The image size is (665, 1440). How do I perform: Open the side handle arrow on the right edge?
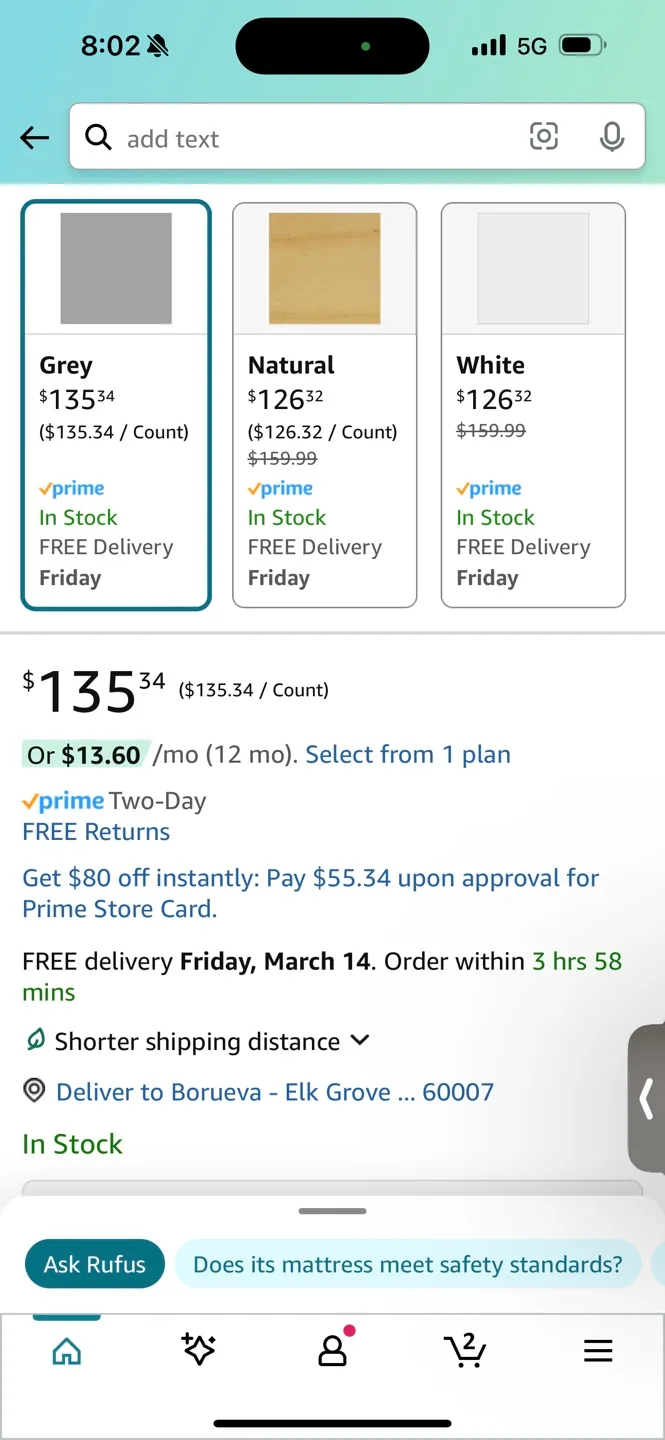(x=647, y=1098)
